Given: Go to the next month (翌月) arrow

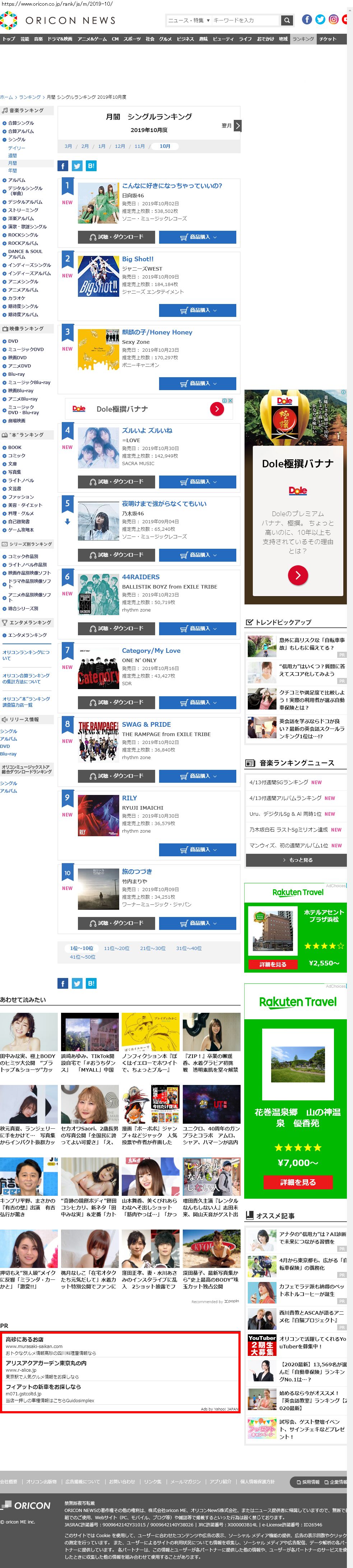Looking at the screenshot, I should pos(237,125).
